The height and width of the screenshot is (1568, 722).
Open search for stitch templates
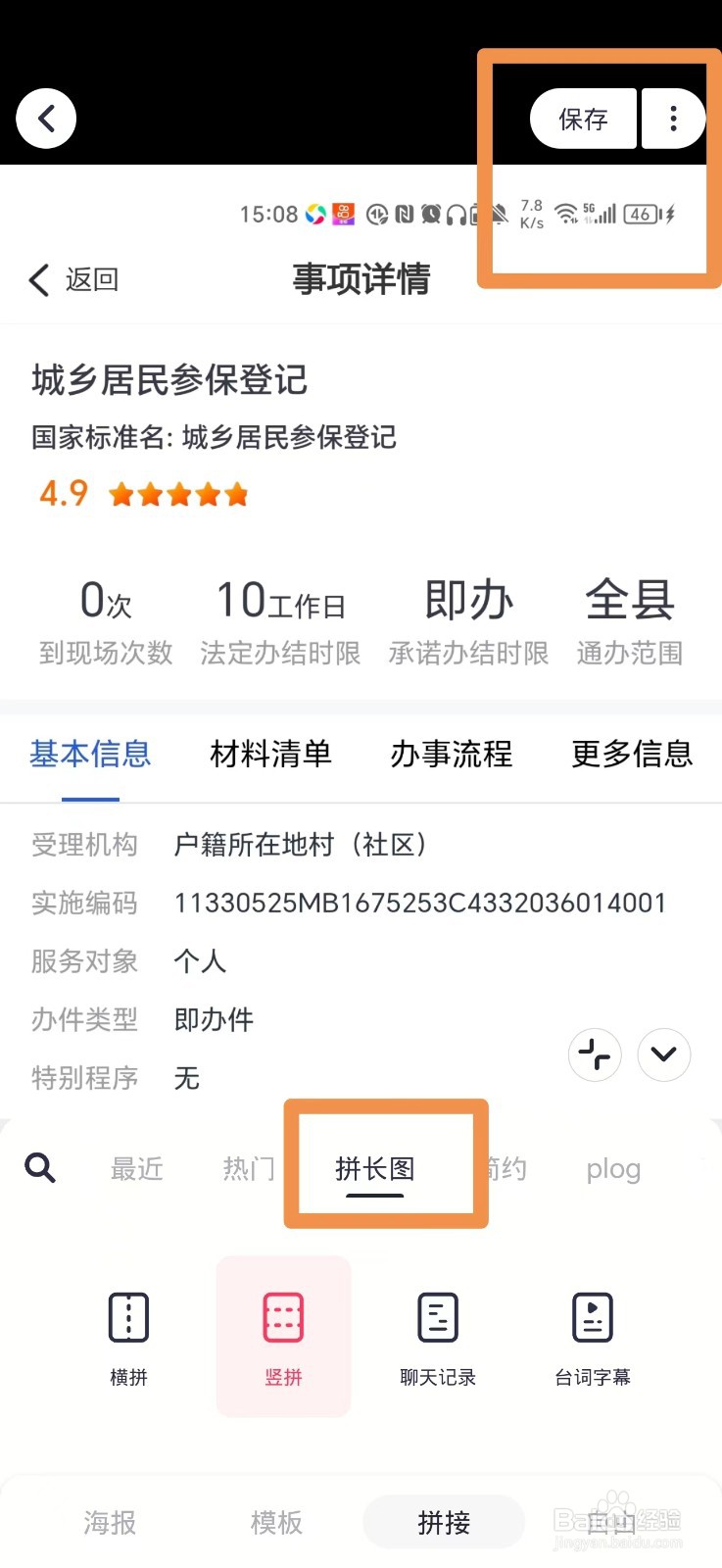40,1168
